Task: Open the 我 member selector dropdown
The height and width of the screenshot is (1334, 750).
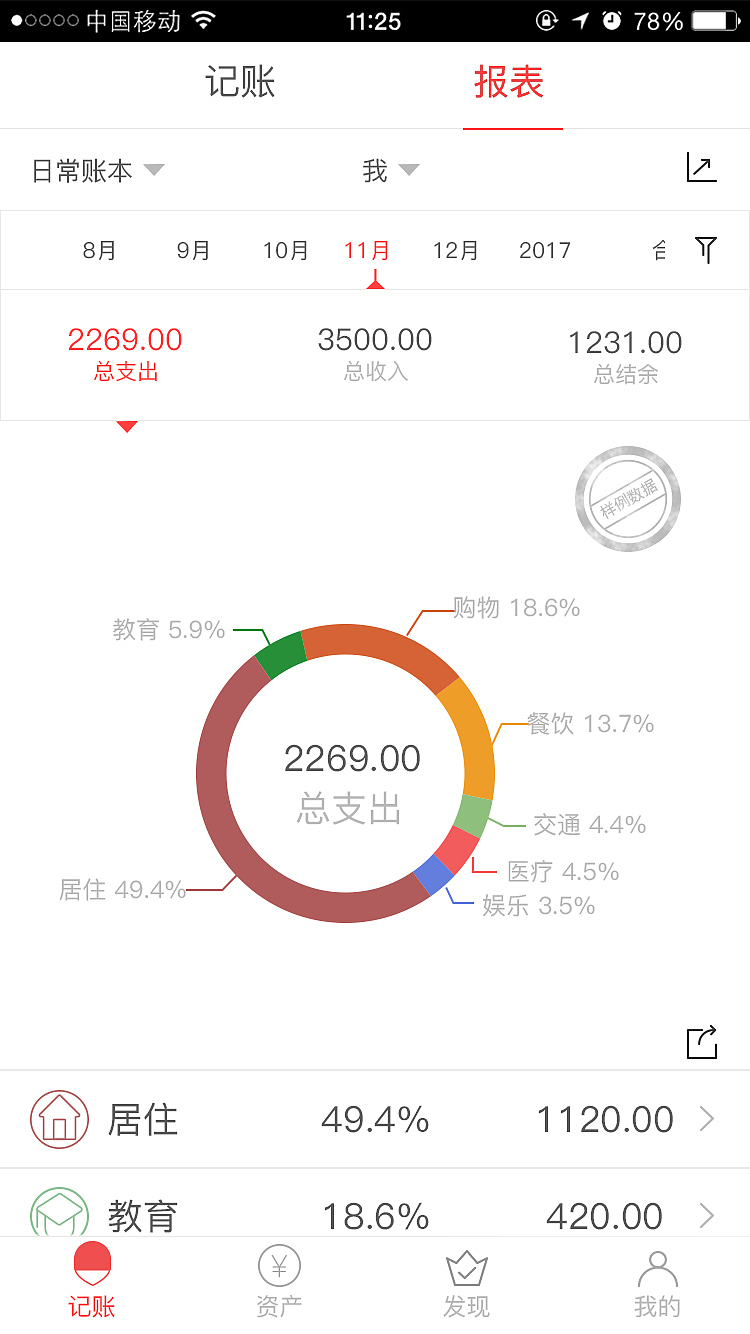Action: (x=392, y=170)
